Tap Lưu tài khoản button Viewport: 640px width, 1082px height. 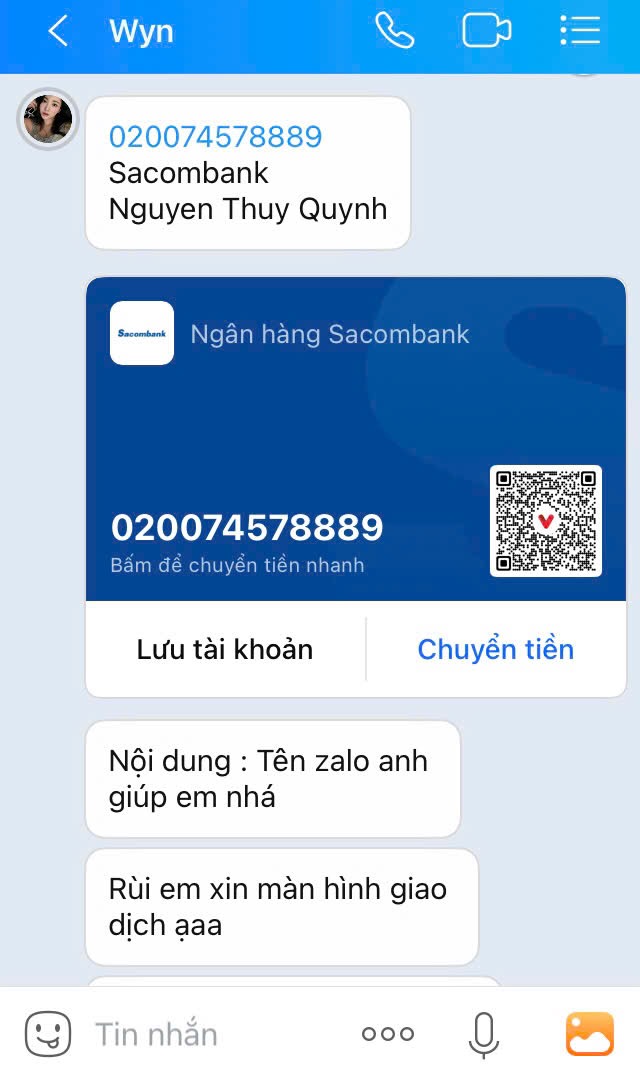point(225,649)
